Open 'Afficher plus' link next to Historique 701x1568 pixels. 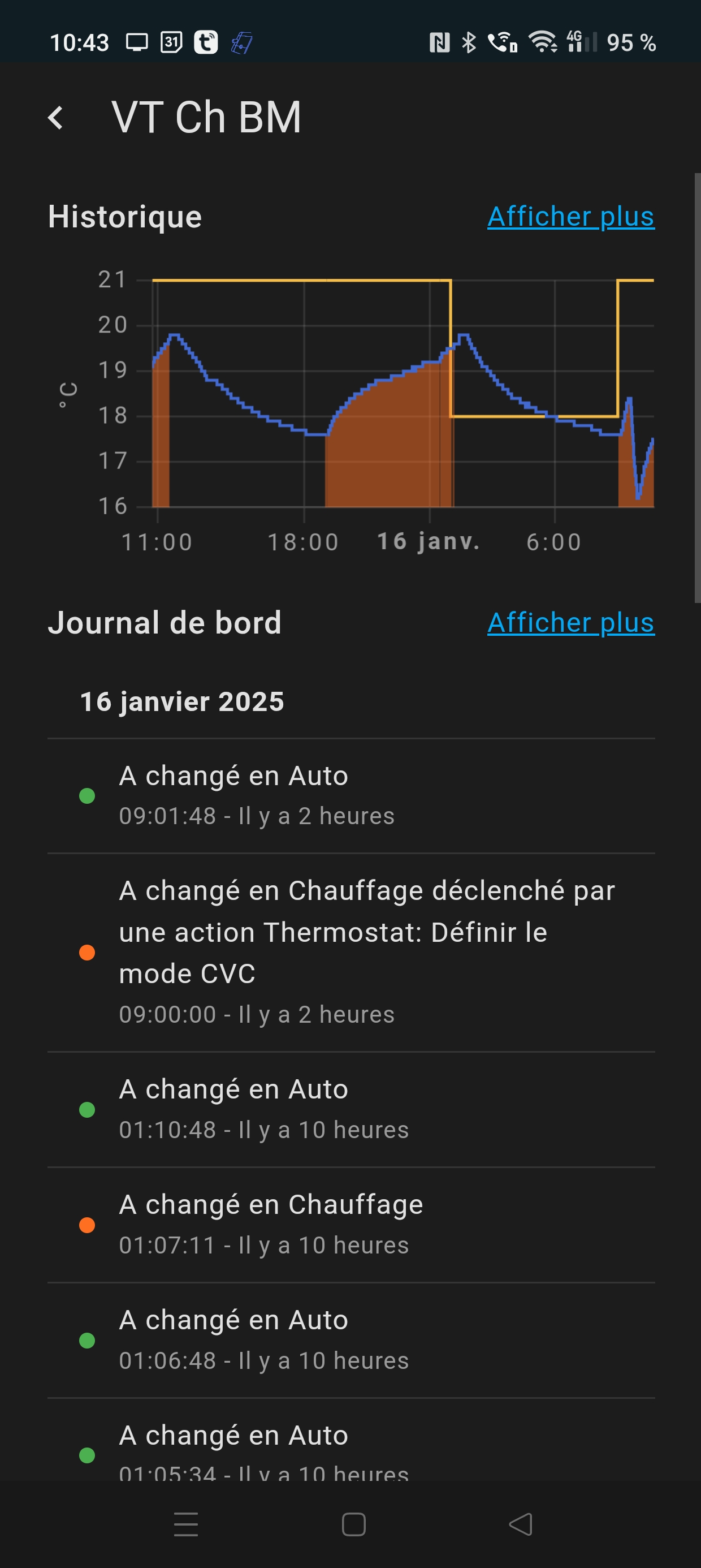click(x=570, y=217)
